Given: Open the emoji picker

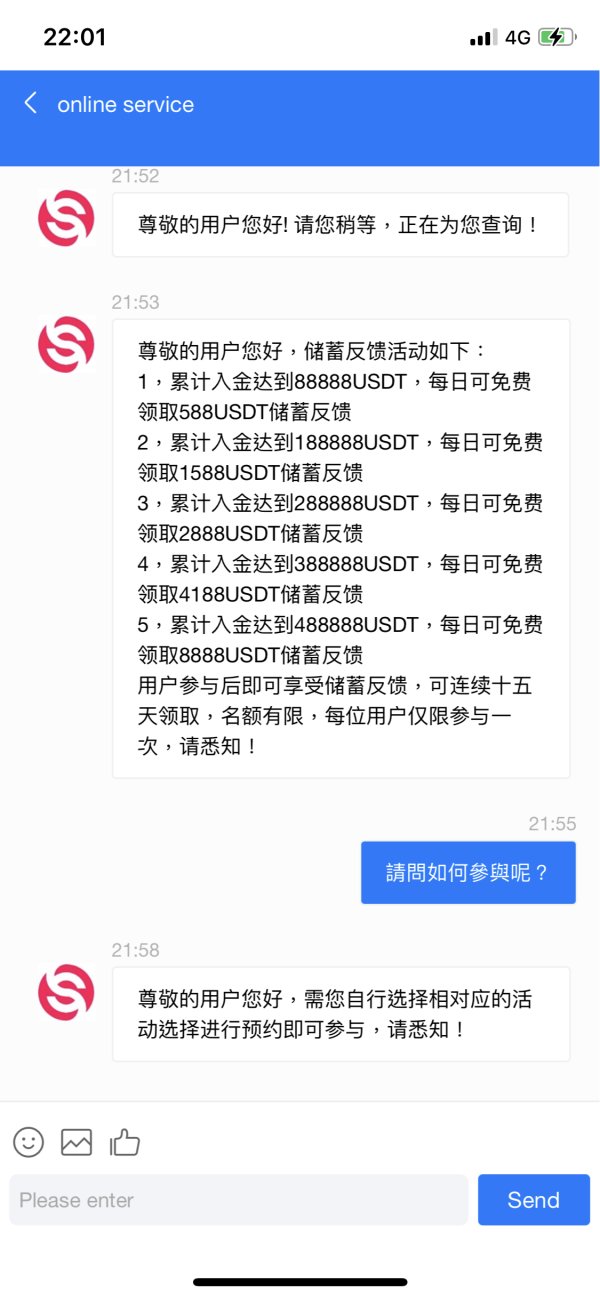Looking at the screenshot, I should (28, 1142).
